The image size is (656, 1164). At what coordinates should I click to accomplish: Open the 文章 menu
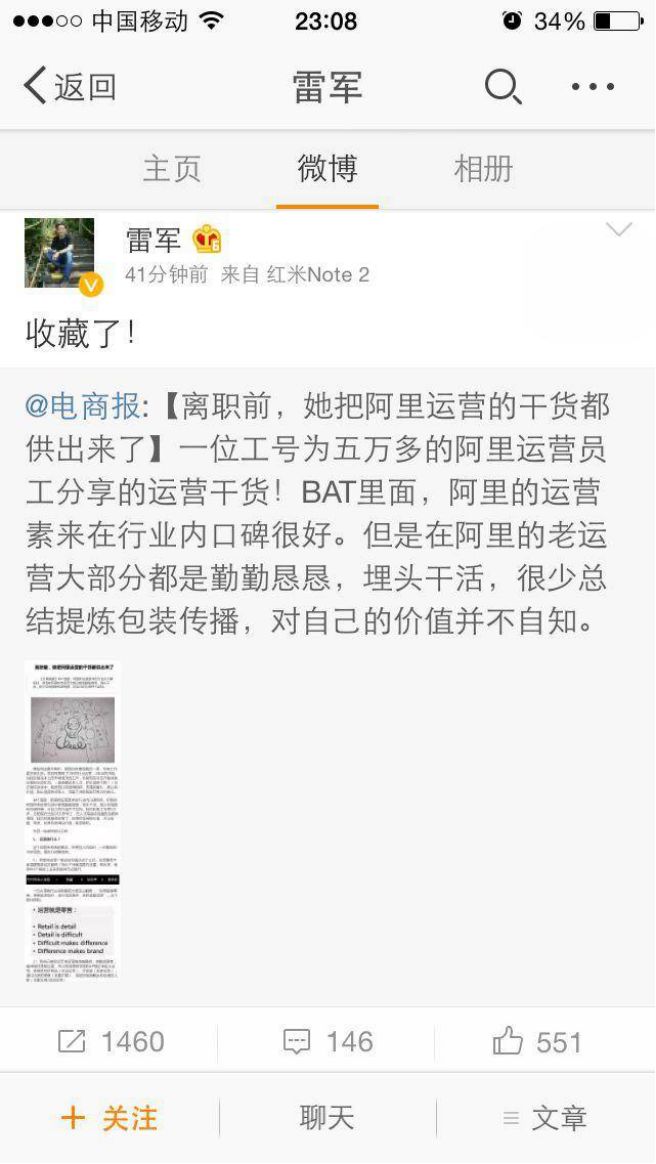[545, 1118]
